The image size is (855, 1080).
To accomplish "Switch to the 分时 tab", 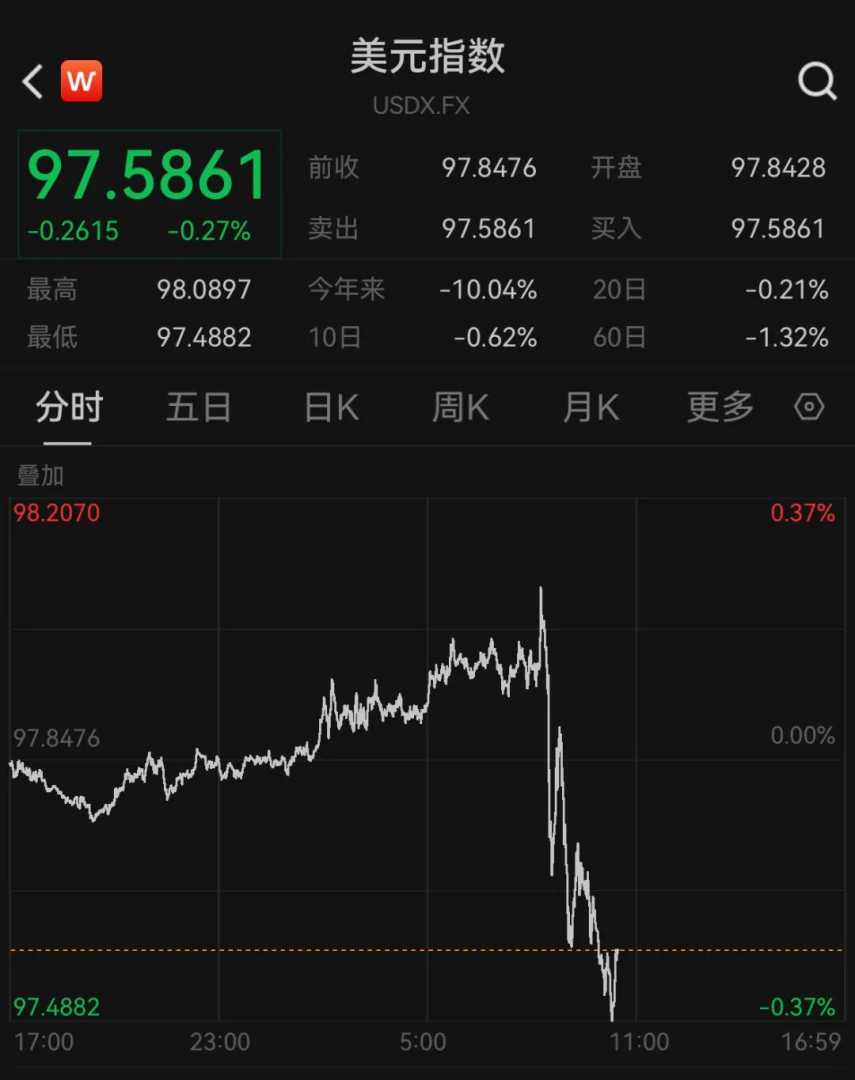I will pyautogui.click(x=69, y=407).
